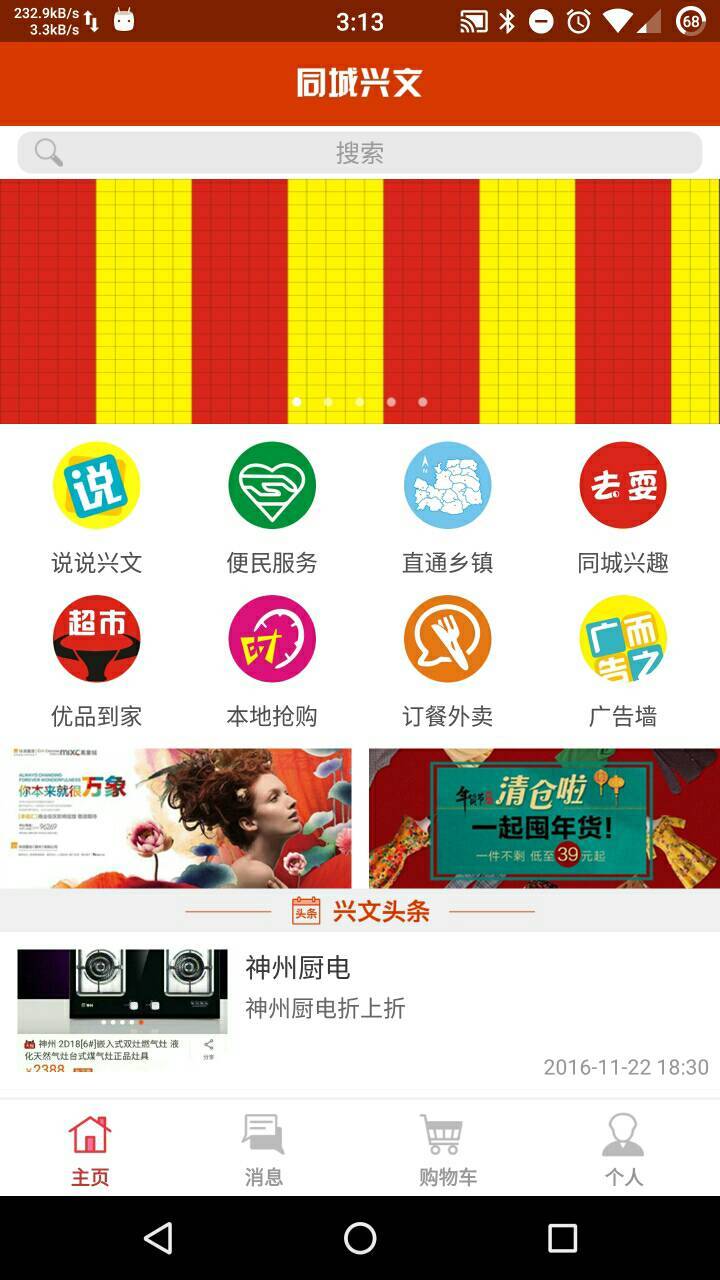
Task: Tap the 搜索 search box
Action: coord(360,153)
